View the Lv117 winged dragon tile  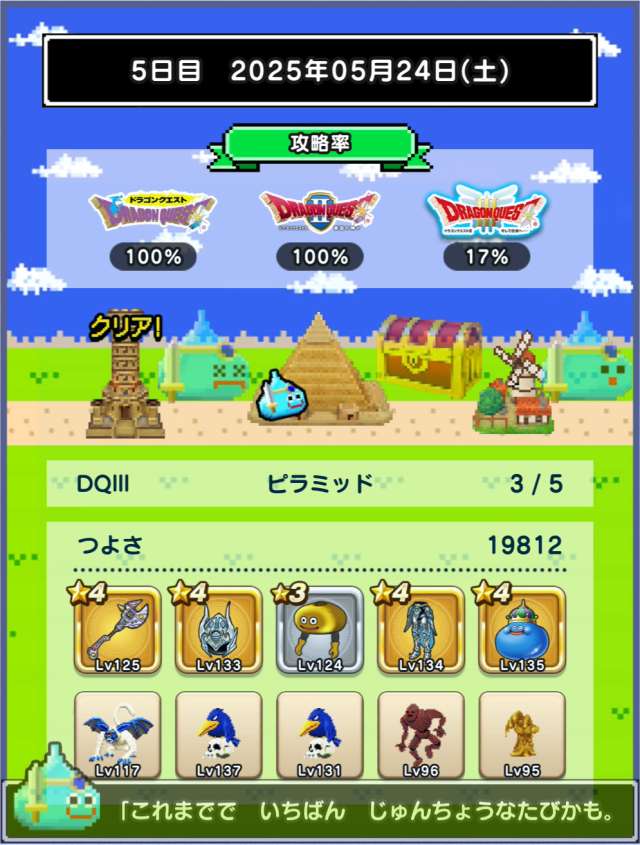point(118,735)
